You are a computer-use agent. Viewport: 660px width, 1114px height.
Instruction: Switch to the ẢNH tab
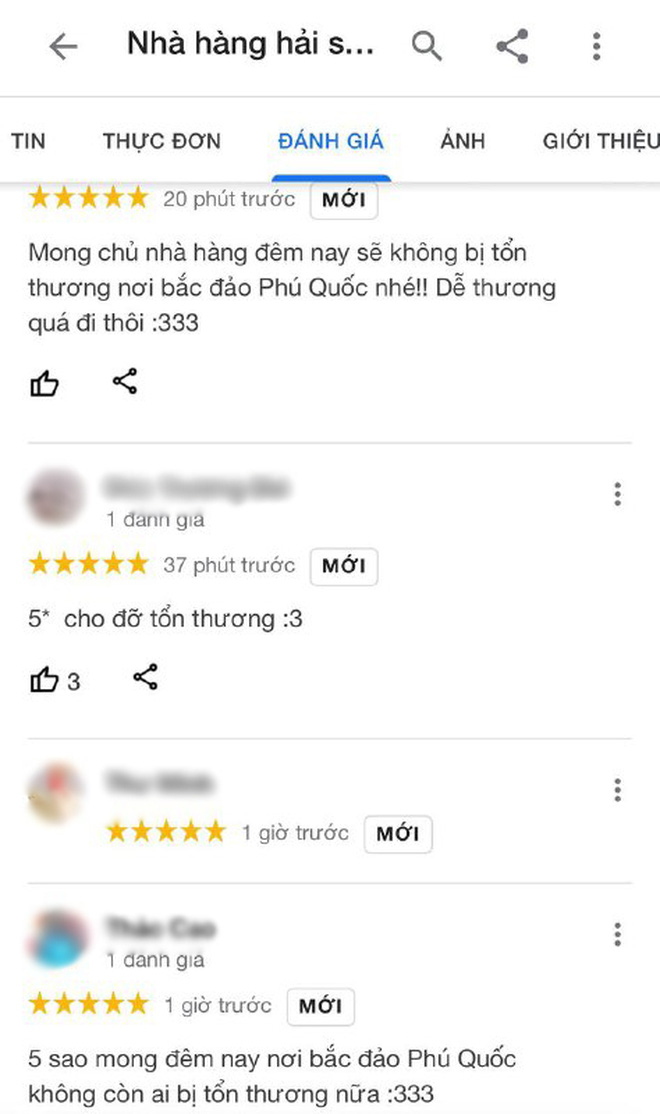coord(462,141)
